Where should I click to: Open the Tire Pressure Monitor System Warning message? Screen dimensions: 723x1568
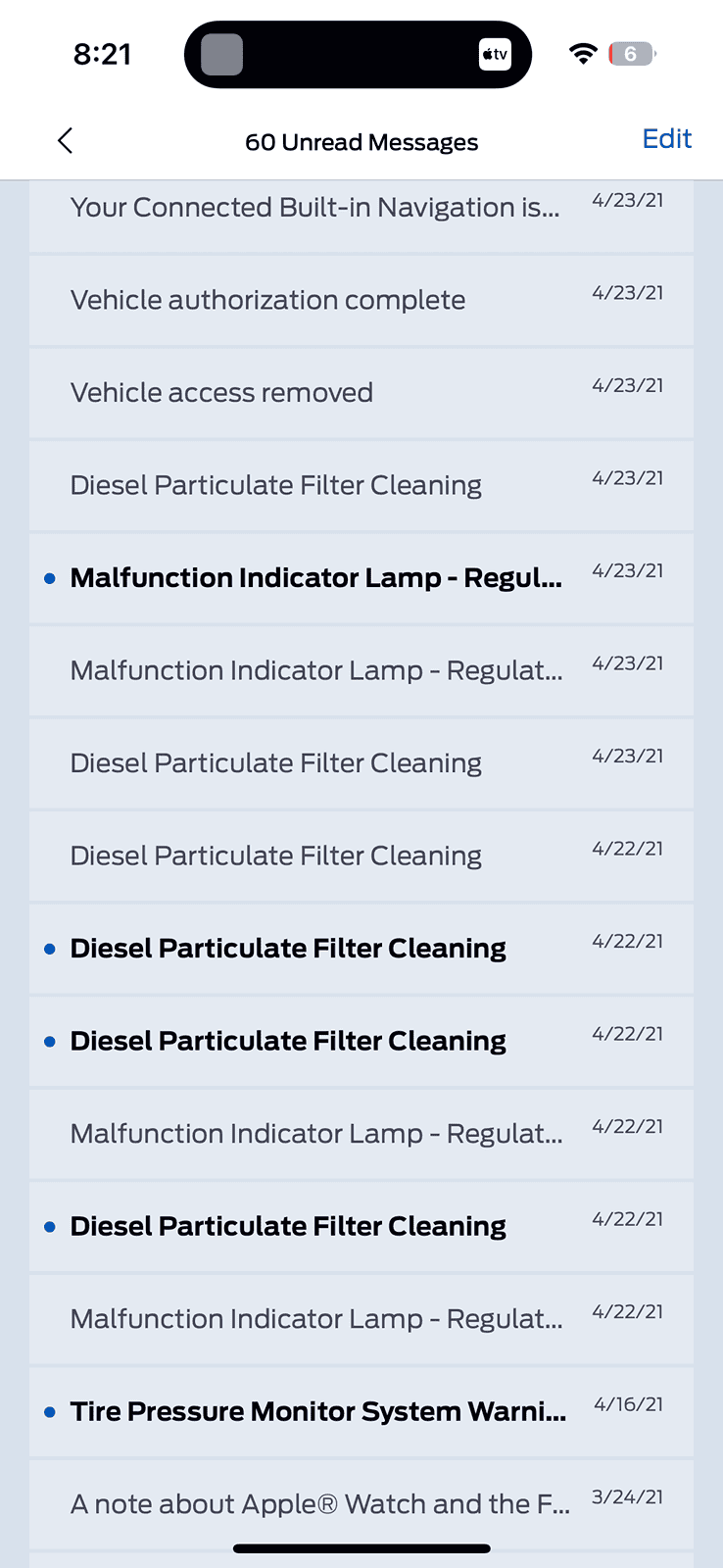point(361,1412)
